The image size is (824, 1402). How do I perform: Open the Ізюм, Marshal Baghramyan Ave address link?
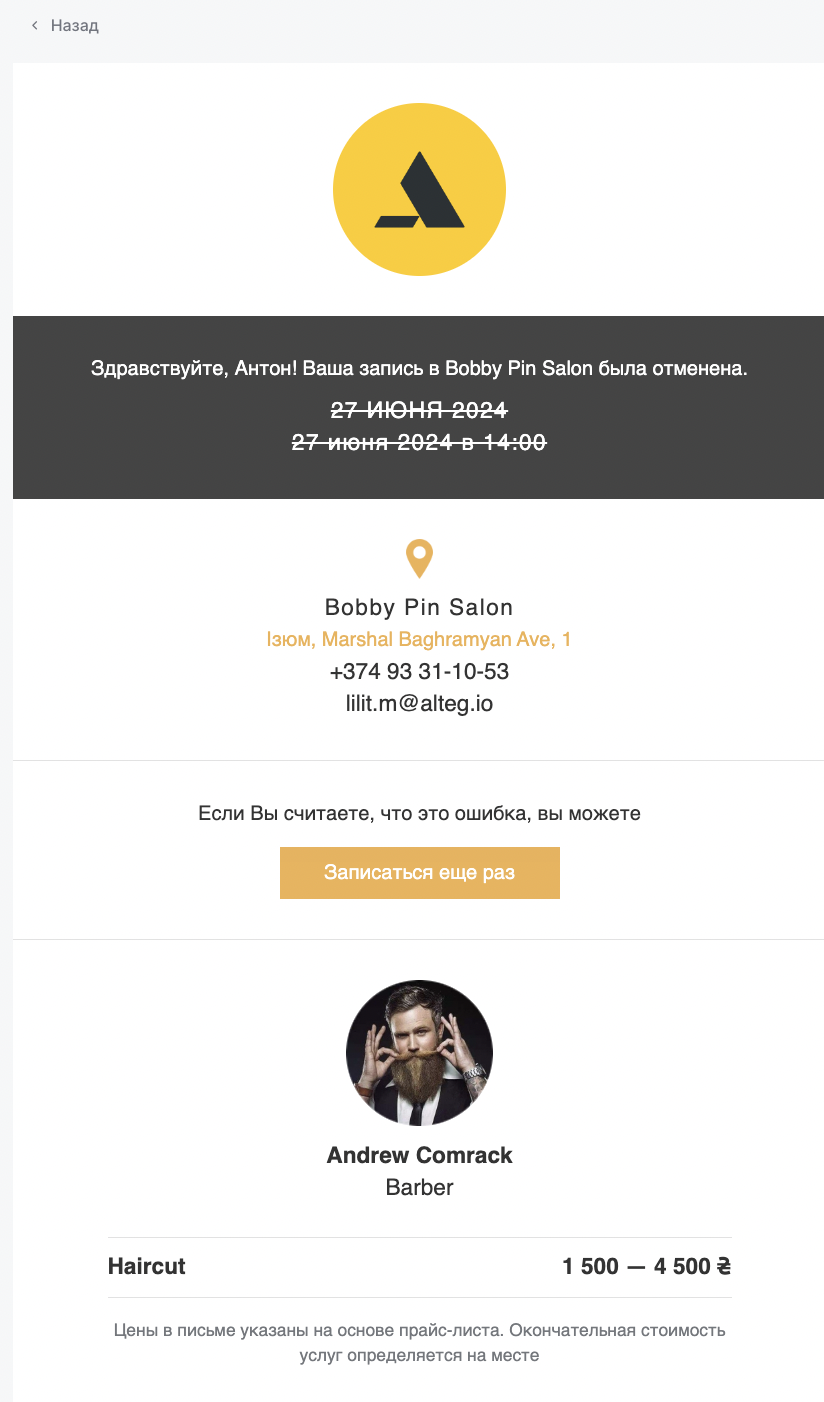click(x=419, y=639)
